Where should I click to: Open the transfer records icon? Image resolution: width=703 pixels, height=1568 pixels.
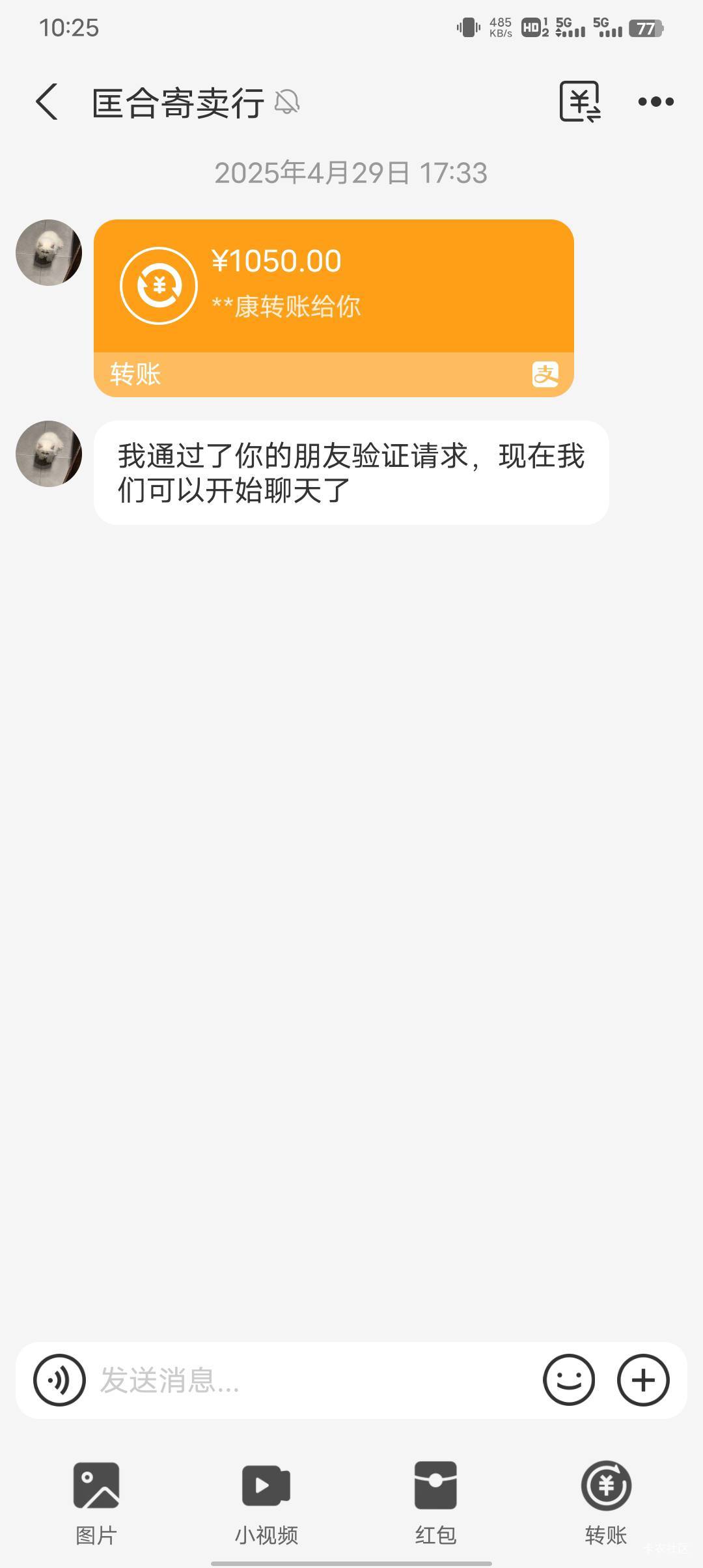tap(579, 102)
